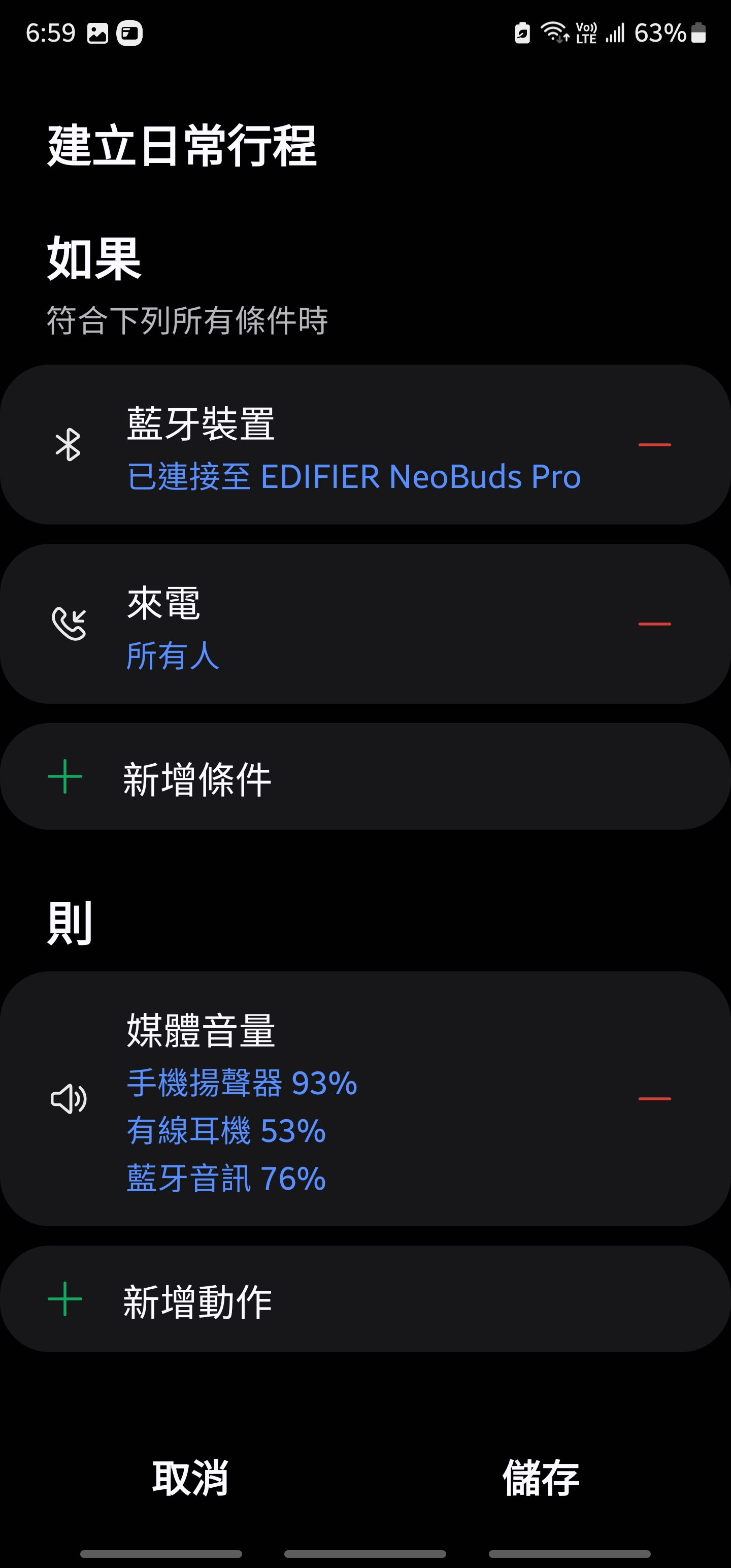The width and height of the screenshot is (731, 1568).
Task: Save the routine with 儲存
Action: tap(541, 1477)
